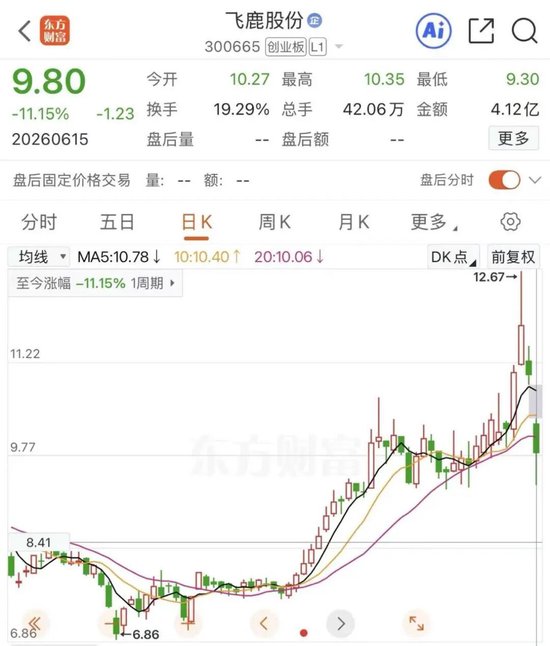
Task: Switch to the 月K chart
Action: coord(353,222)
